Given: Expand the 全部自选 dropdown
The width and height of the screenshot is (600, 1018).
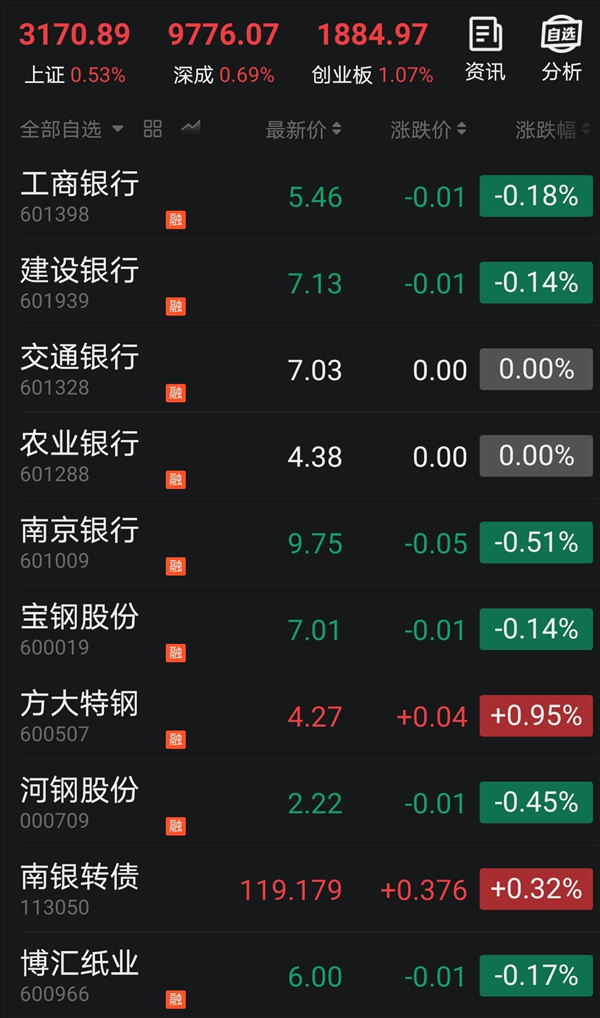Looking at the screenshot, I should 72,129.
